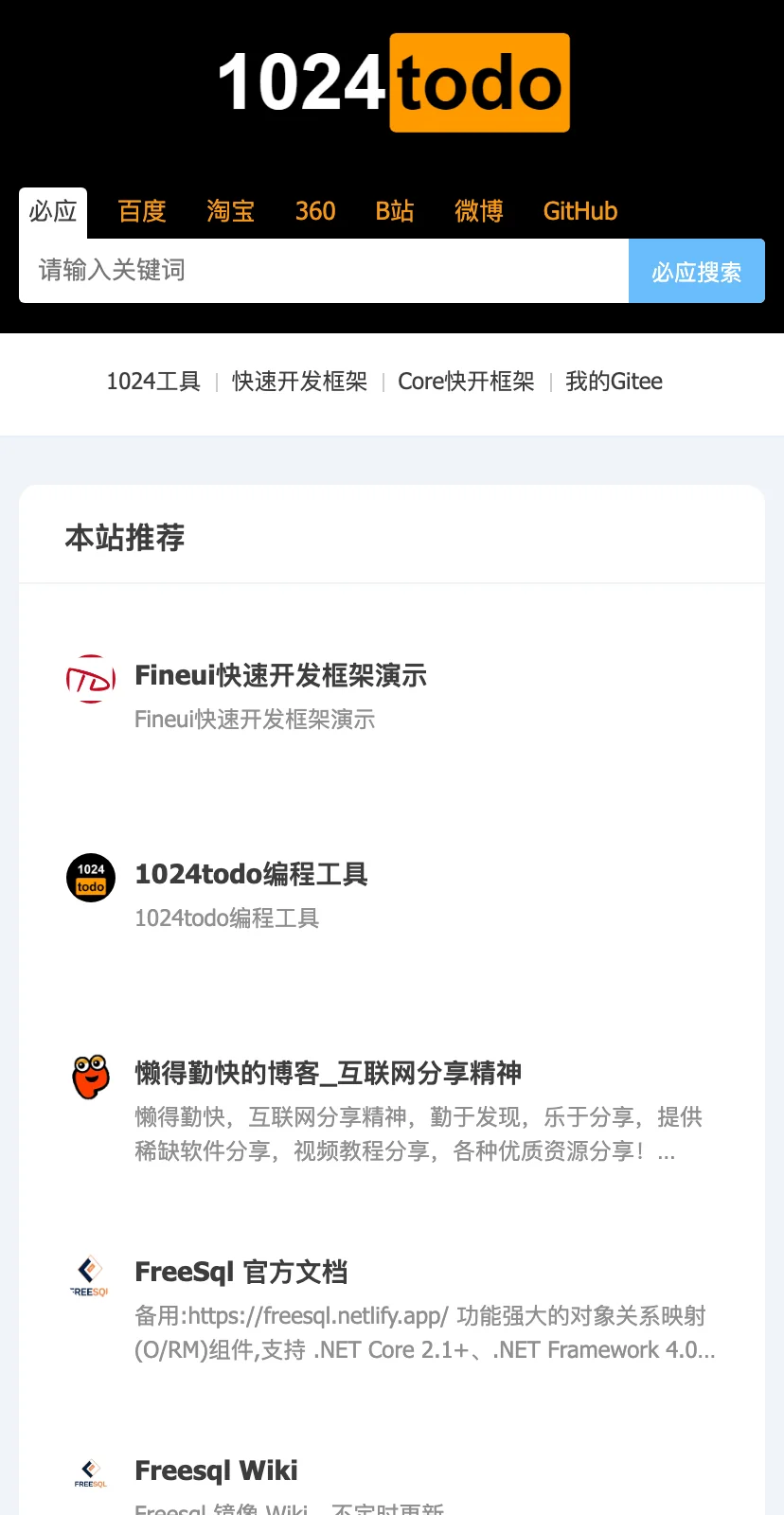Open the 1024todo编程工具 entry
784x1515 pixels.
(251, 875)
